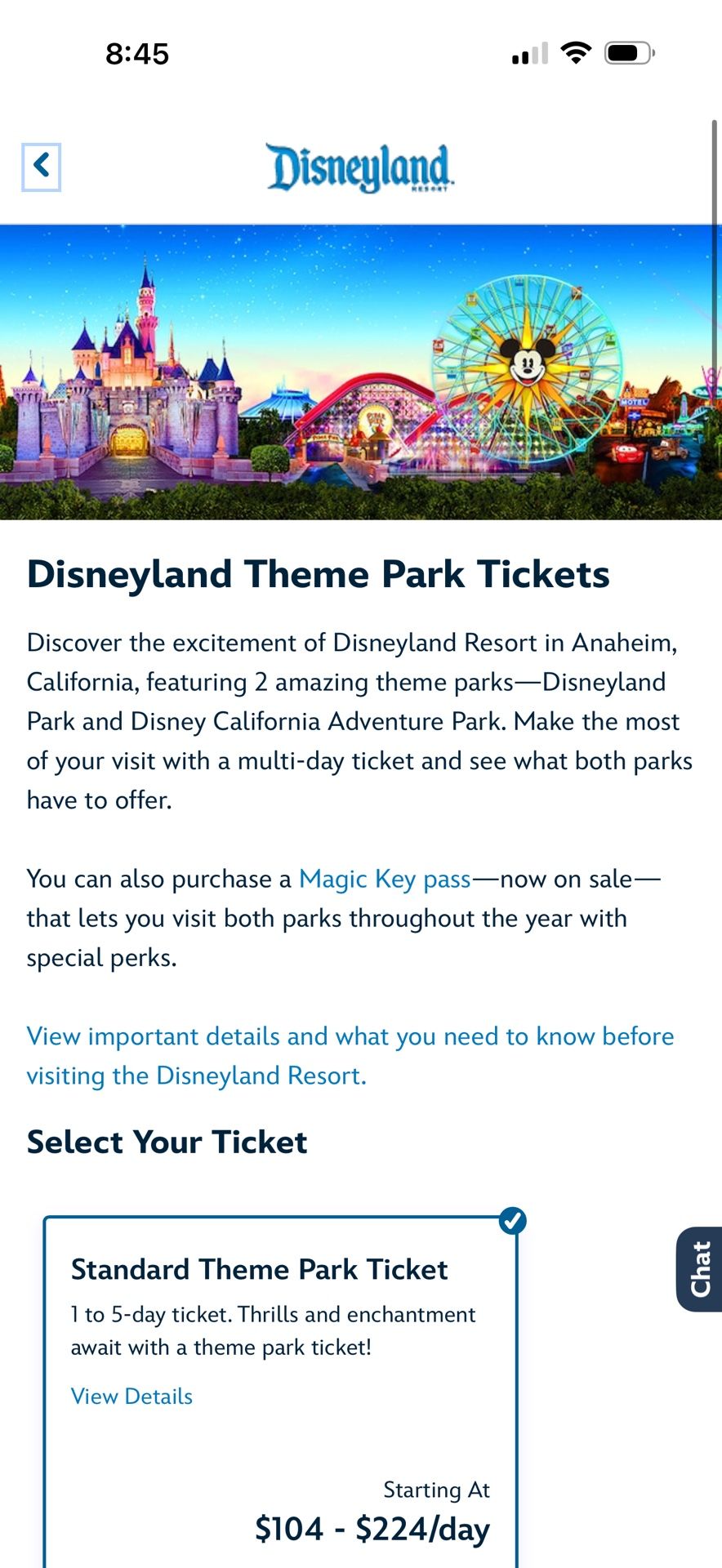Collapse the back navigation chevron
The height and width of the screenshot is (1568, 722).
[x=43, y=167]
